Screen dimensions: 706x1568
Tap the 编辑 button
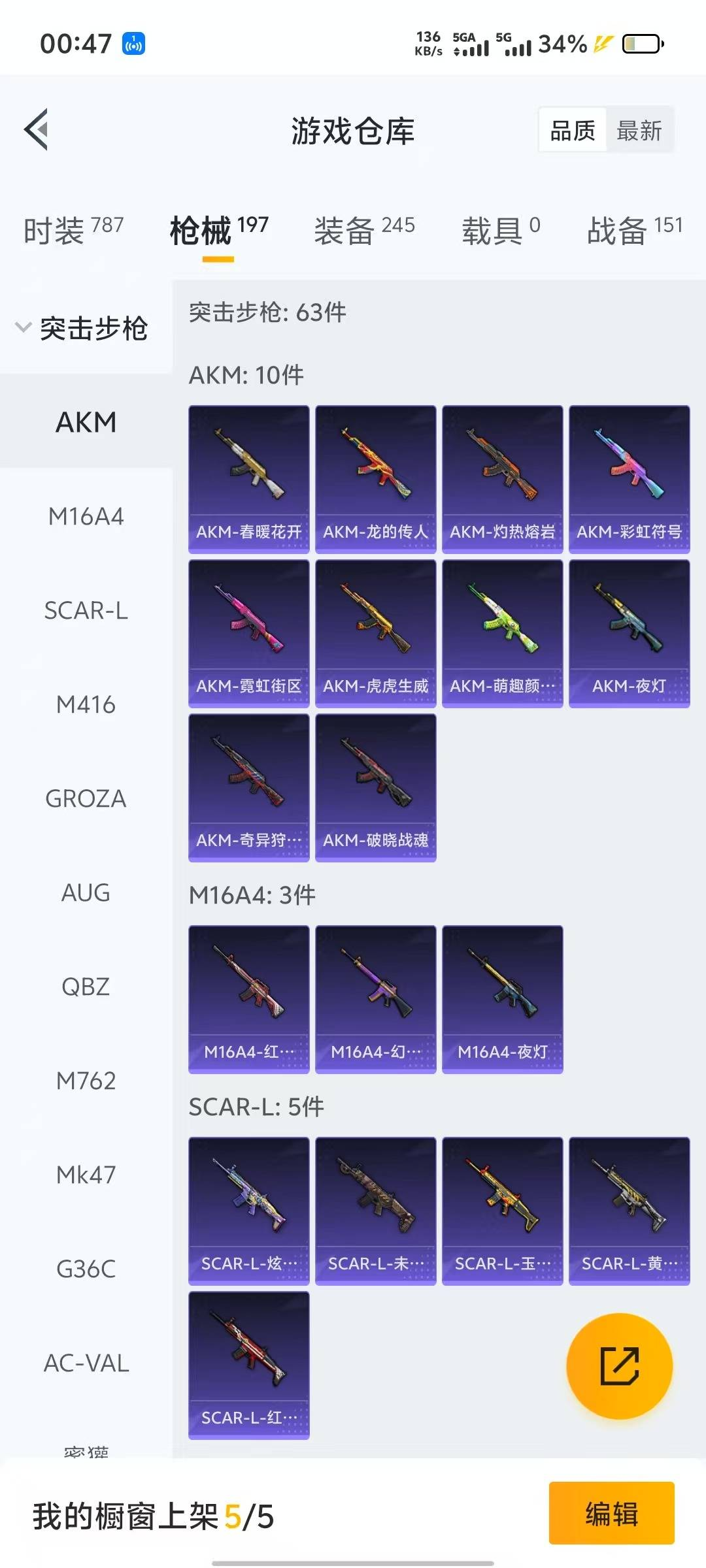611,1513
